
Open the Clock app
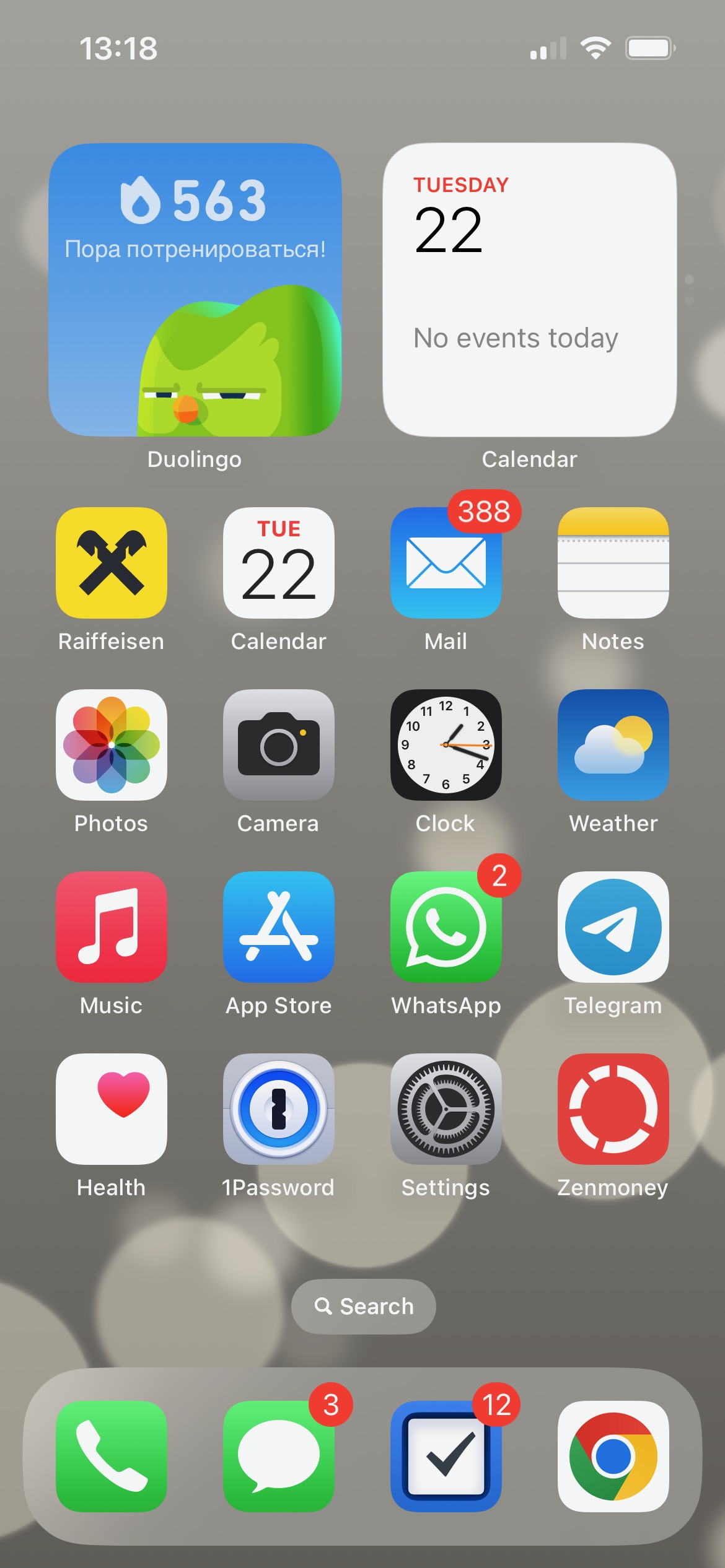coord(446,744)
